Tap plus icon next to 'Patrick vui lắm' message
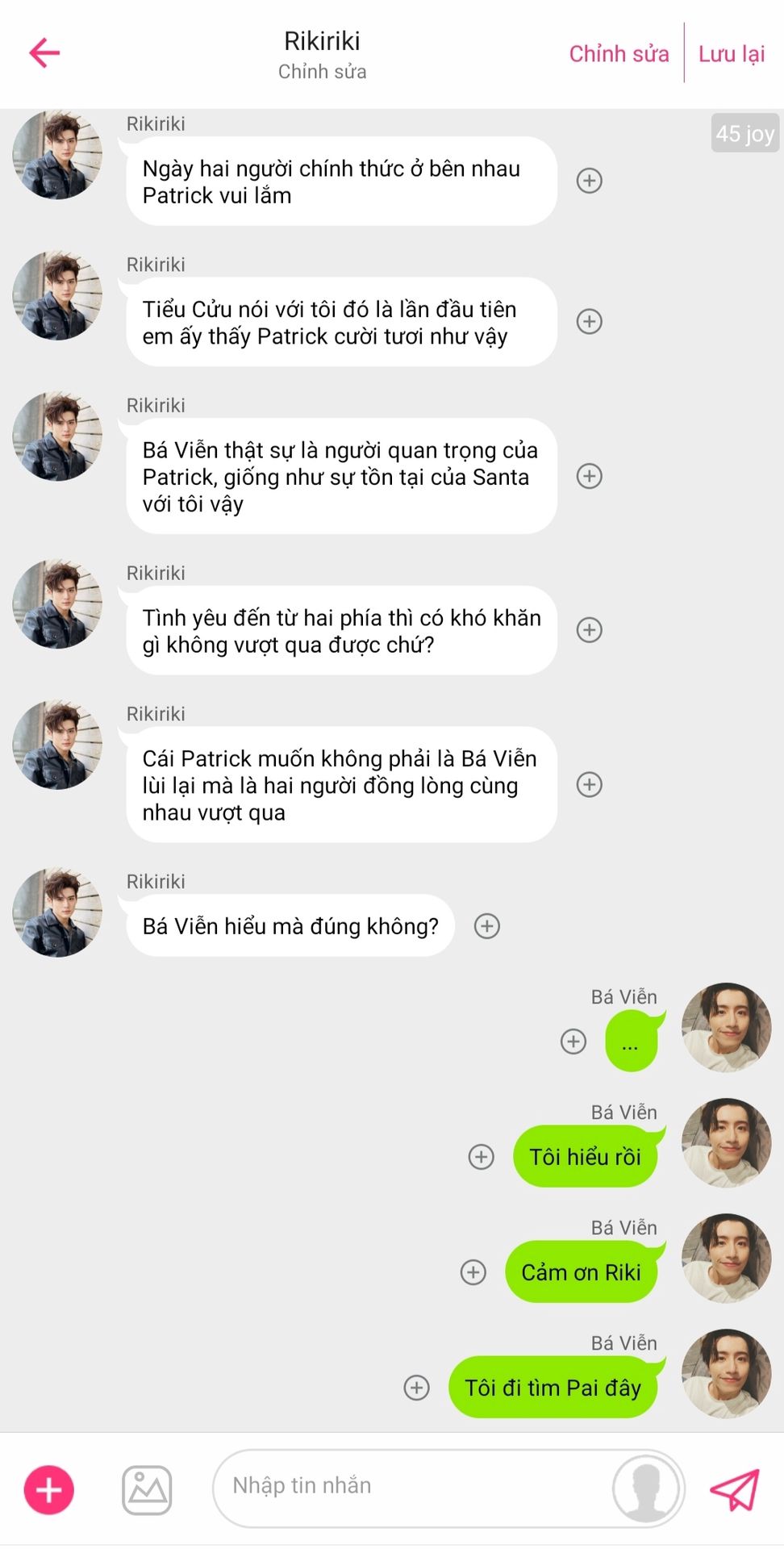Screen dimensions: 784x1549 point(590,181)
